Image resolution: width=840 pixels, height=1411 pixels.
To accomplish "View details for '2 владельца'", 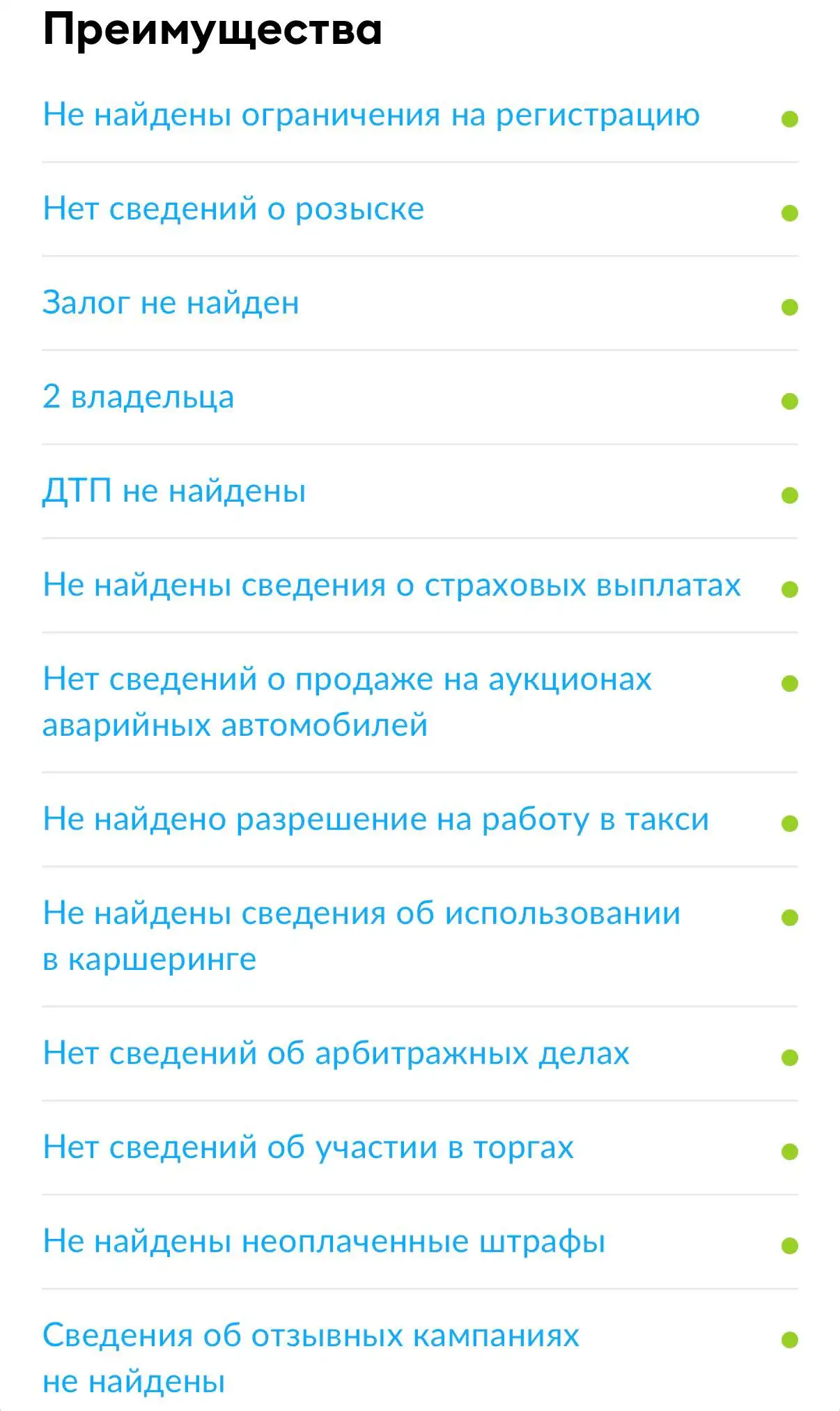I will coord(138,396).
